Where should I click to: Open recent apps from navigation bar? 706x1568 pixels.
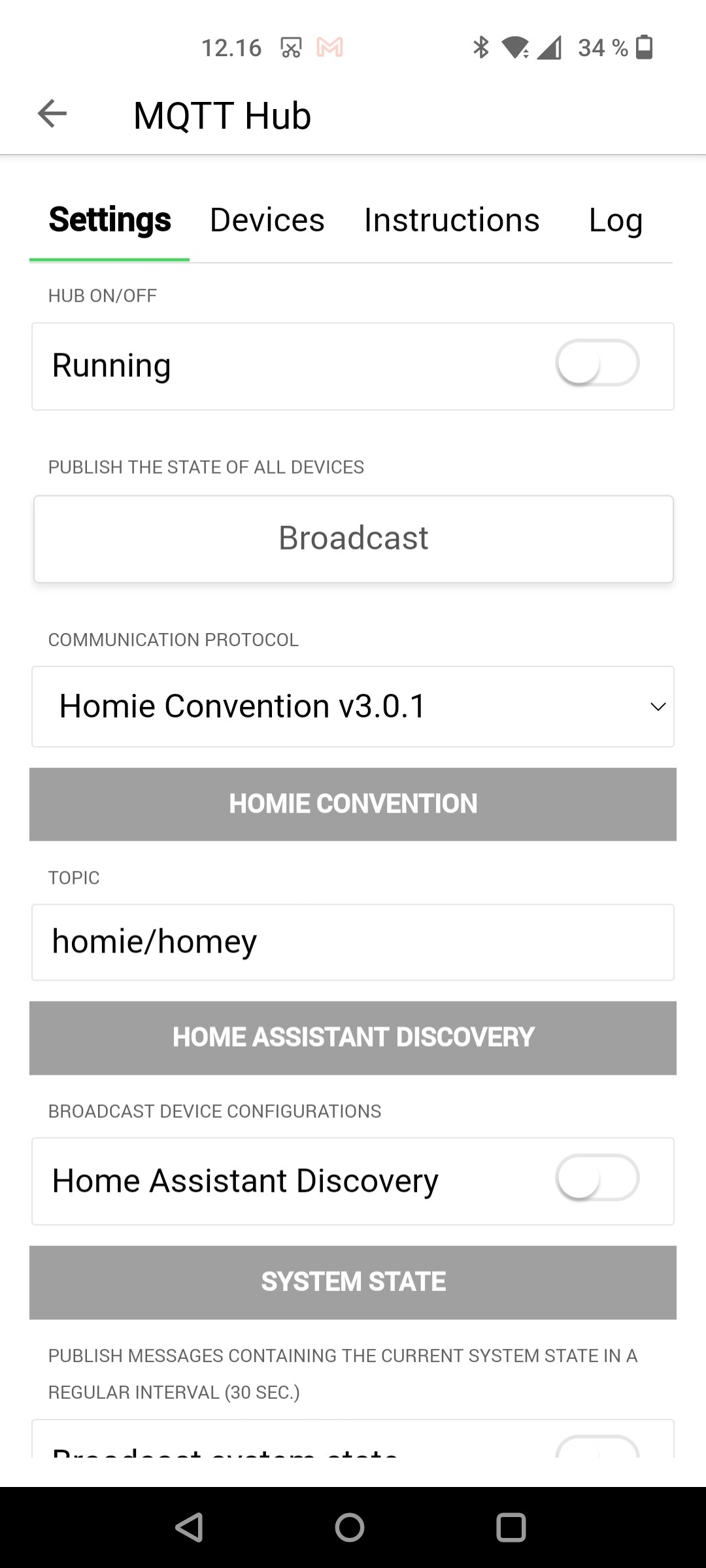tap(511, 1527)
